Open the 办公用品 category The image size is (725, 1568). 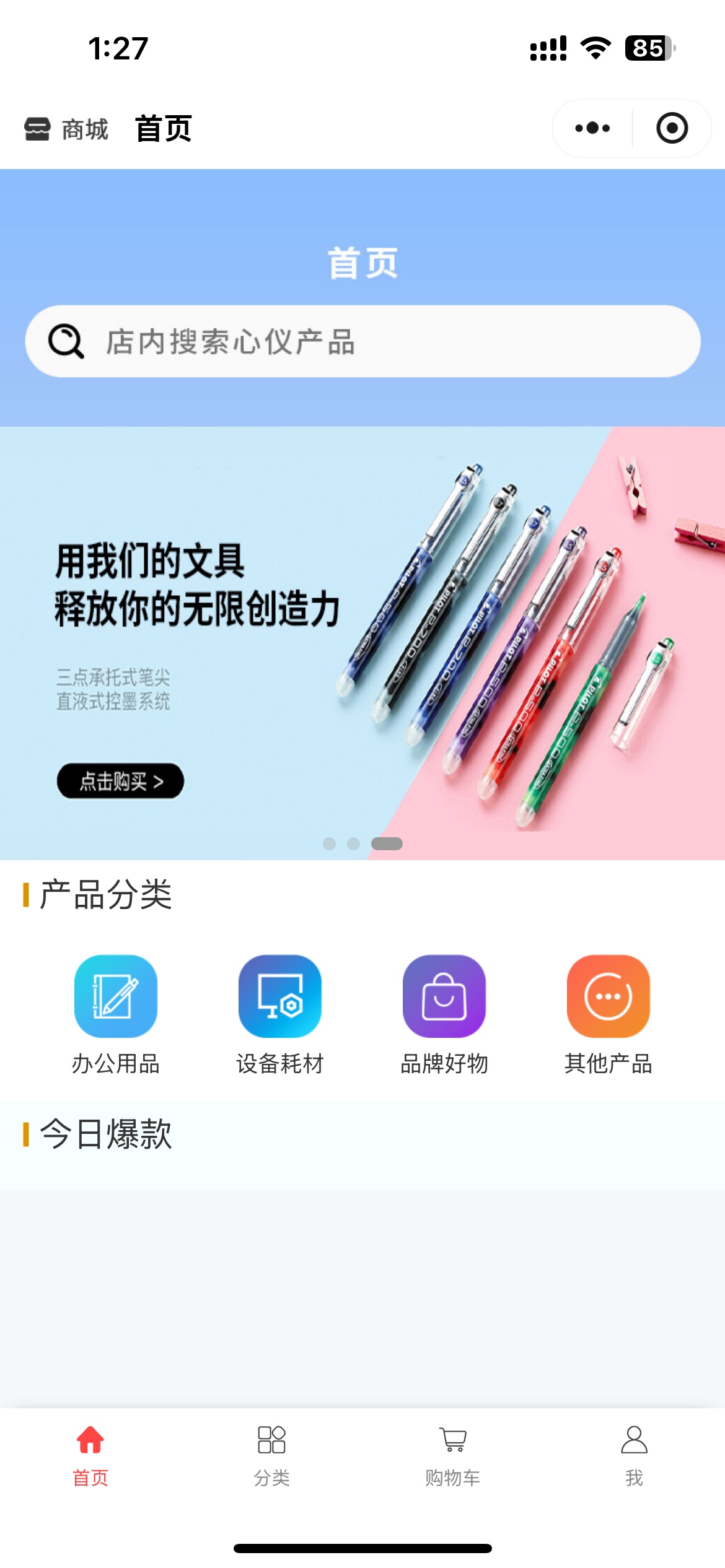tap(116, 1014)
